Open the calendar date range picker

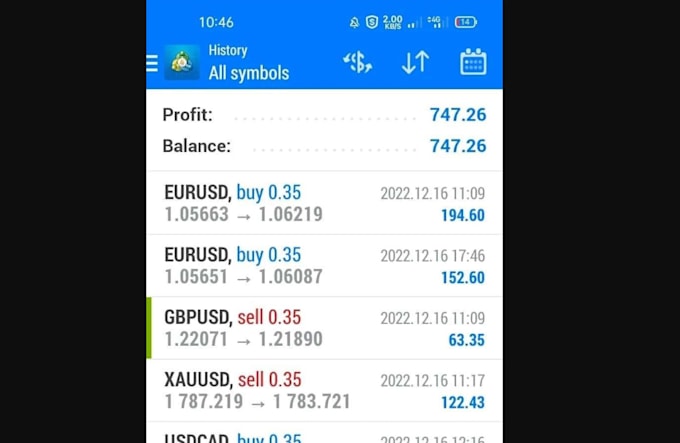pos(473,63)
